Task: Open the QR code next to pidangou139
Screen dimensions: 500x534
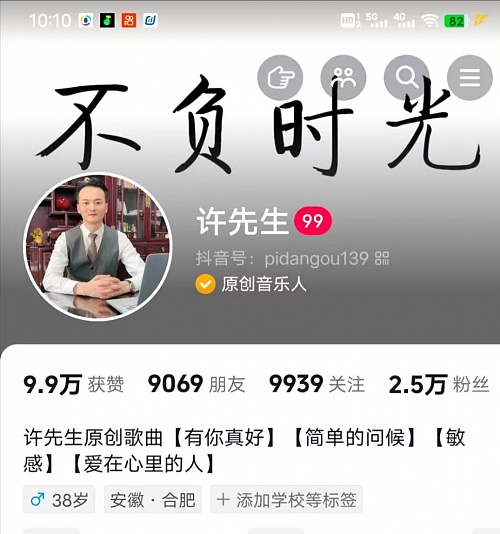Action: (x=382, y=258)
